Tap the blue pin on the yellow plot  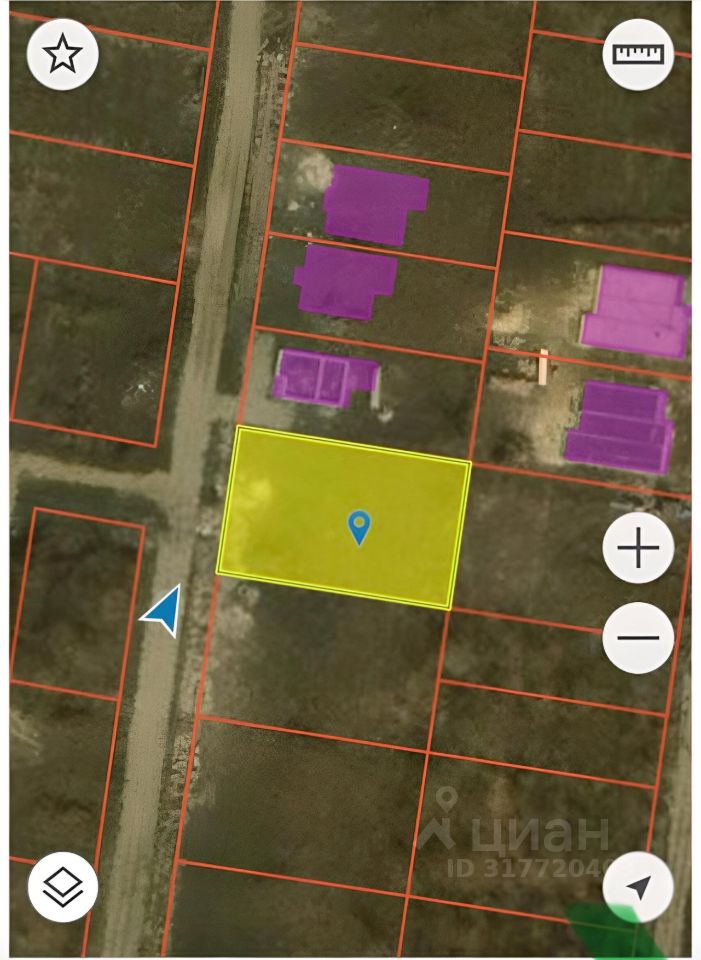(x=359, y=526)
